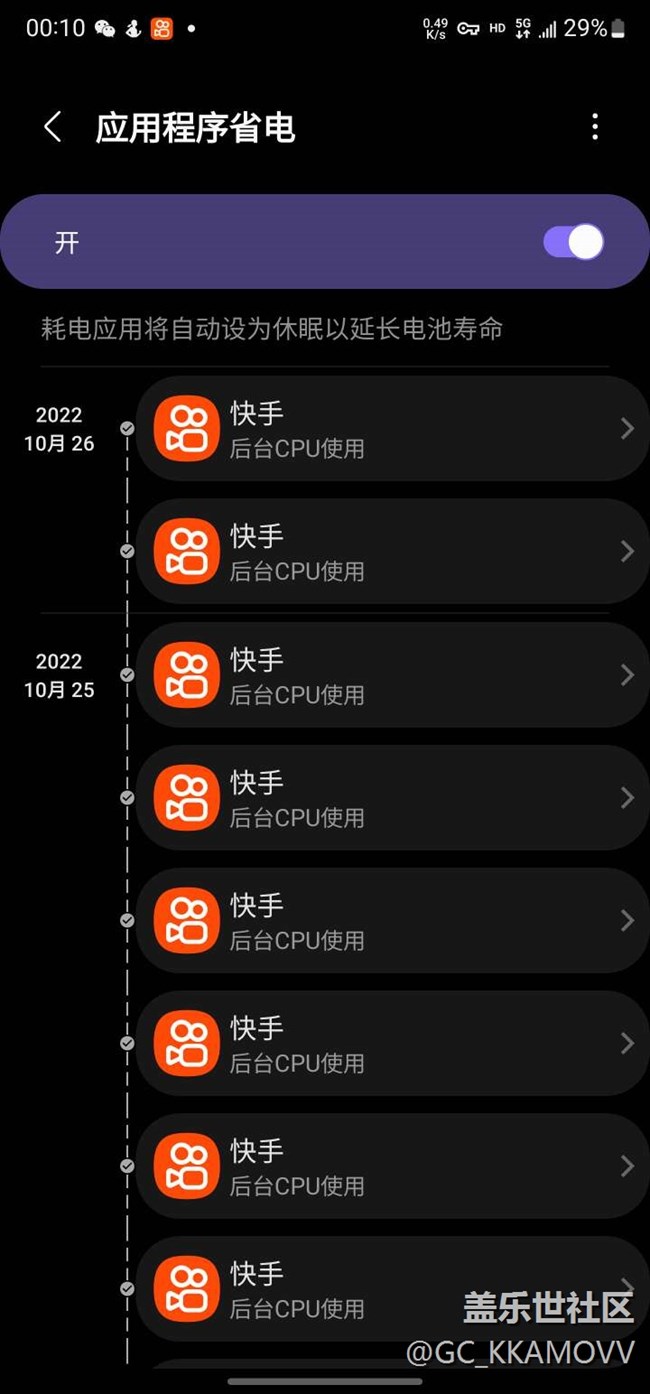Go back from 应用程序省电 screen
This screenshot has height=1394, width=650.
pyautogui.click(x=53, y=127)
